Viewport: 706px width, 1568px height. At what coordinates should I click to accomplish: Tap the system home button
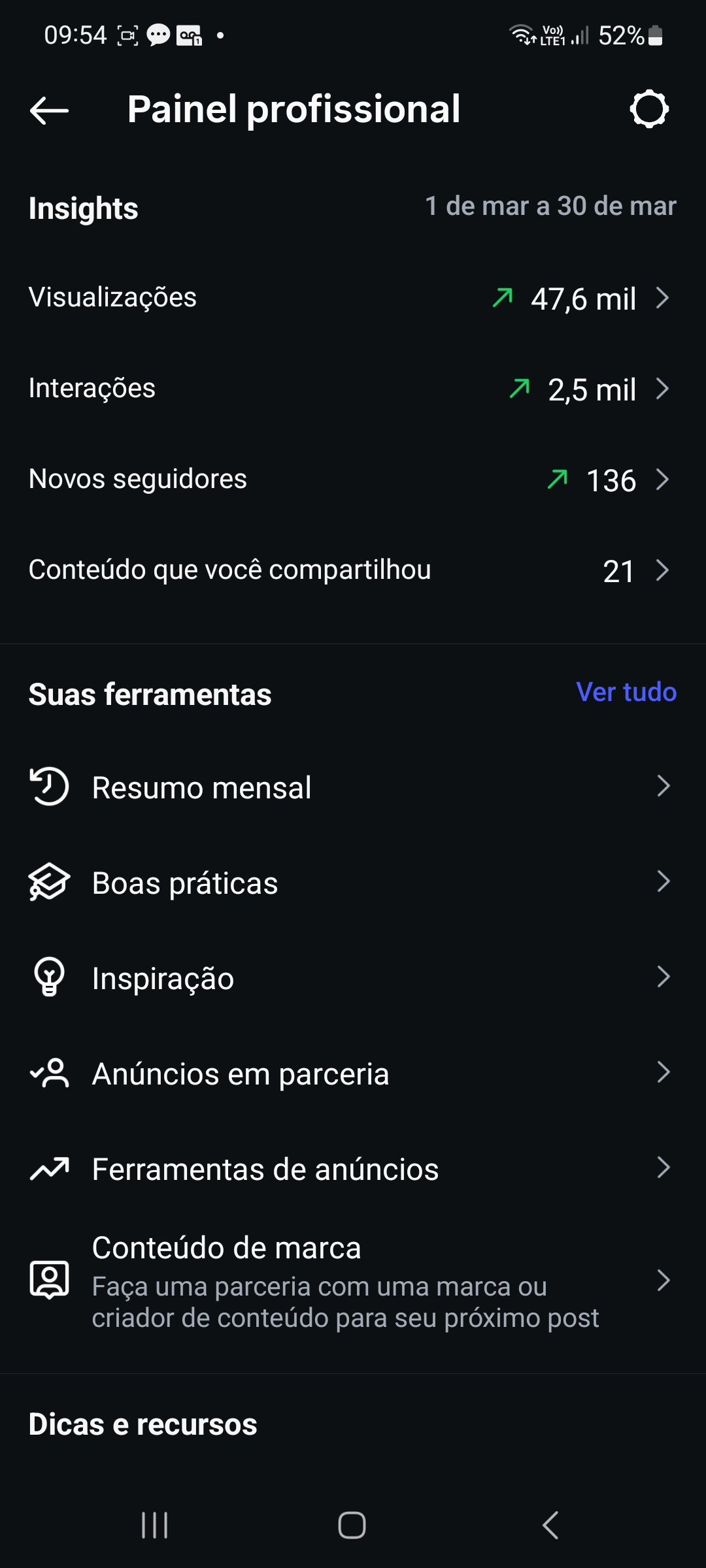352,1526
